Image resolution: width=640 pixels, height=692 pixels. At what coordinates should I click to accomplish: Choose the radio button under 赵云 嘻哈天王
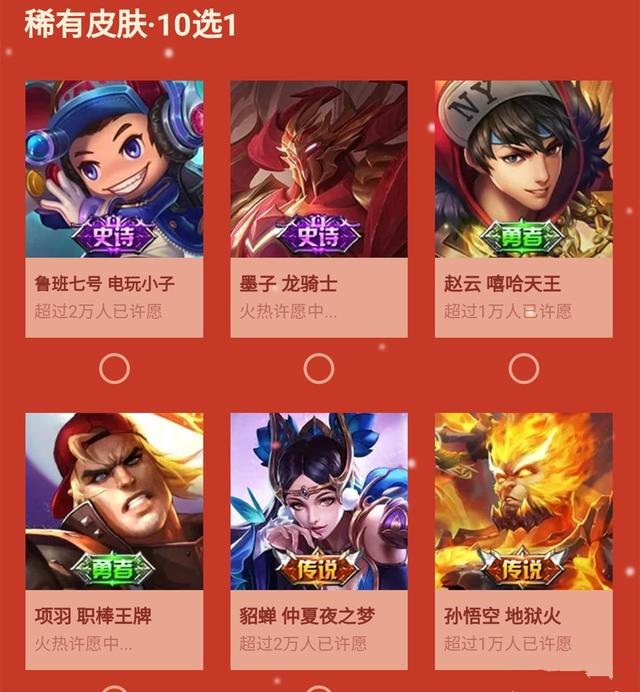tap(524, 369)
